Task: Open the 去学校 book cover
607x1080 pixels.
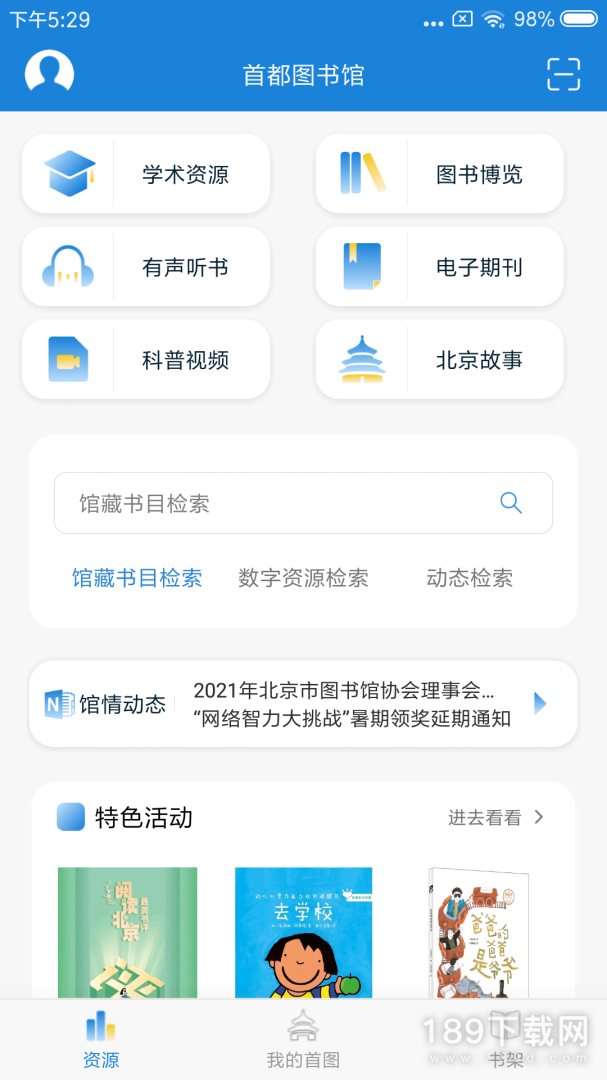Action: point(303,932)
